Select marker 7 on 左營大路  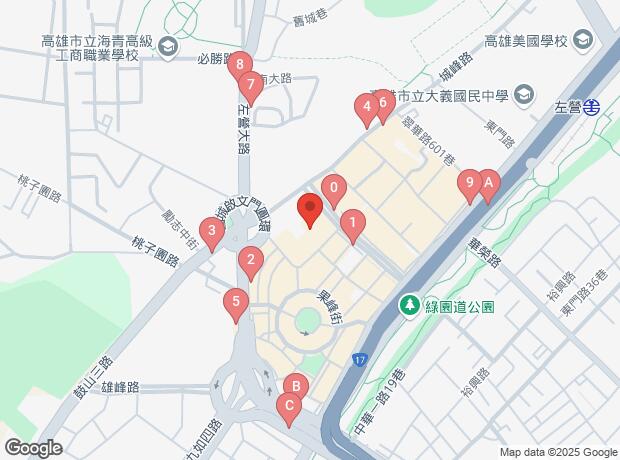point(250,86)
